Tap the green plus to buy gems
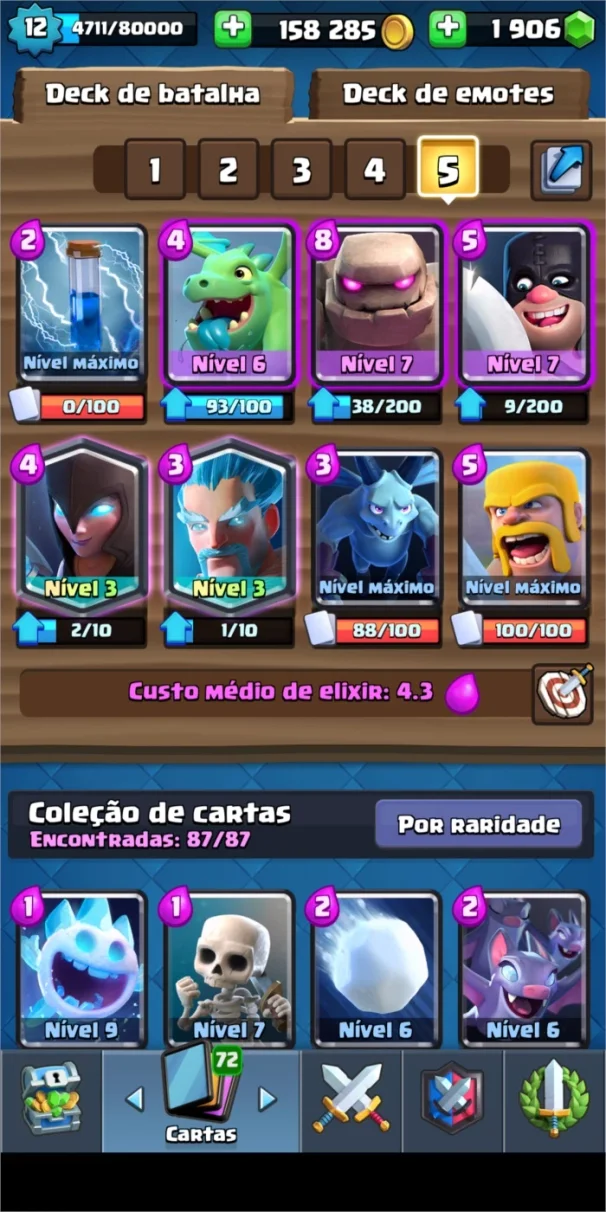The height and width of the screenshot is (1212, 606). [x=448, y=29]
